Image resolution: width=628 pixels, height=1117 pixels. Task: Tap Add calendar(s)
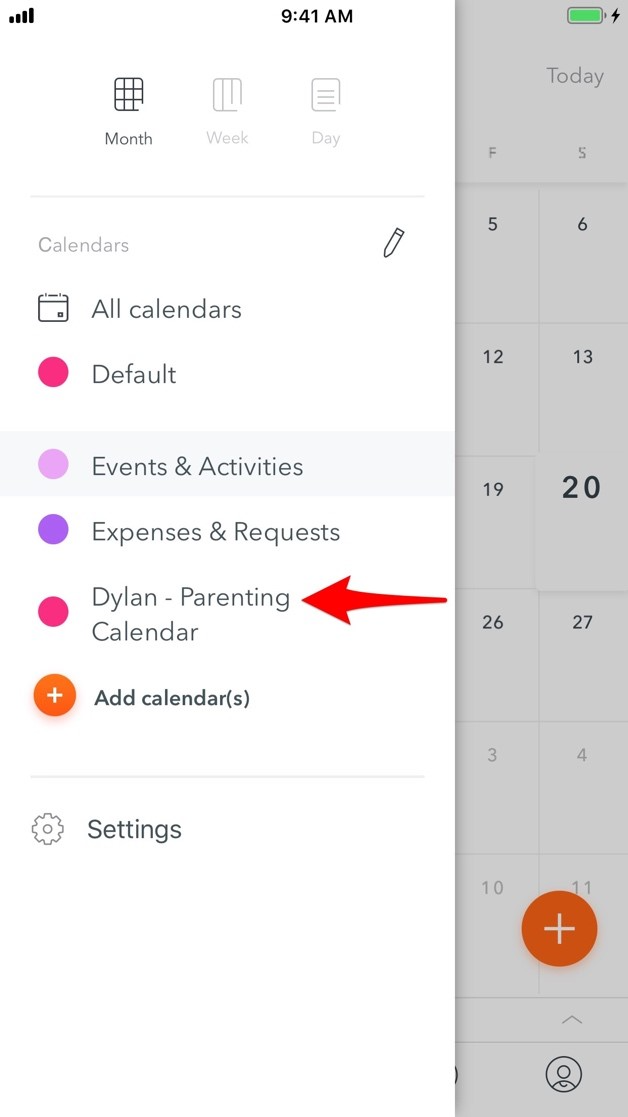click(x=170, y=697)
